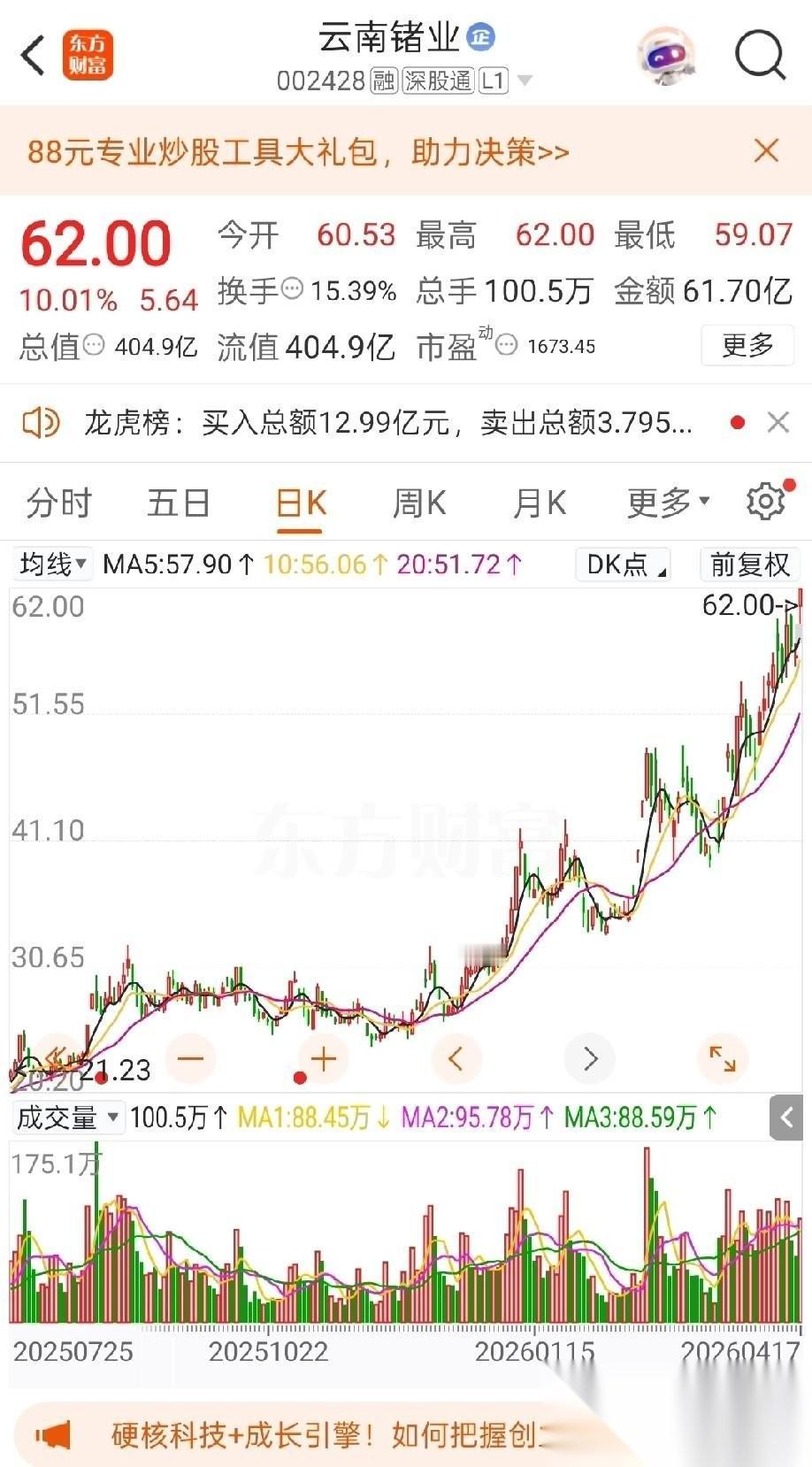Open the AI assistant robot
The height and width of the screenshot is (1467, 812).
[x=665, y=55]
